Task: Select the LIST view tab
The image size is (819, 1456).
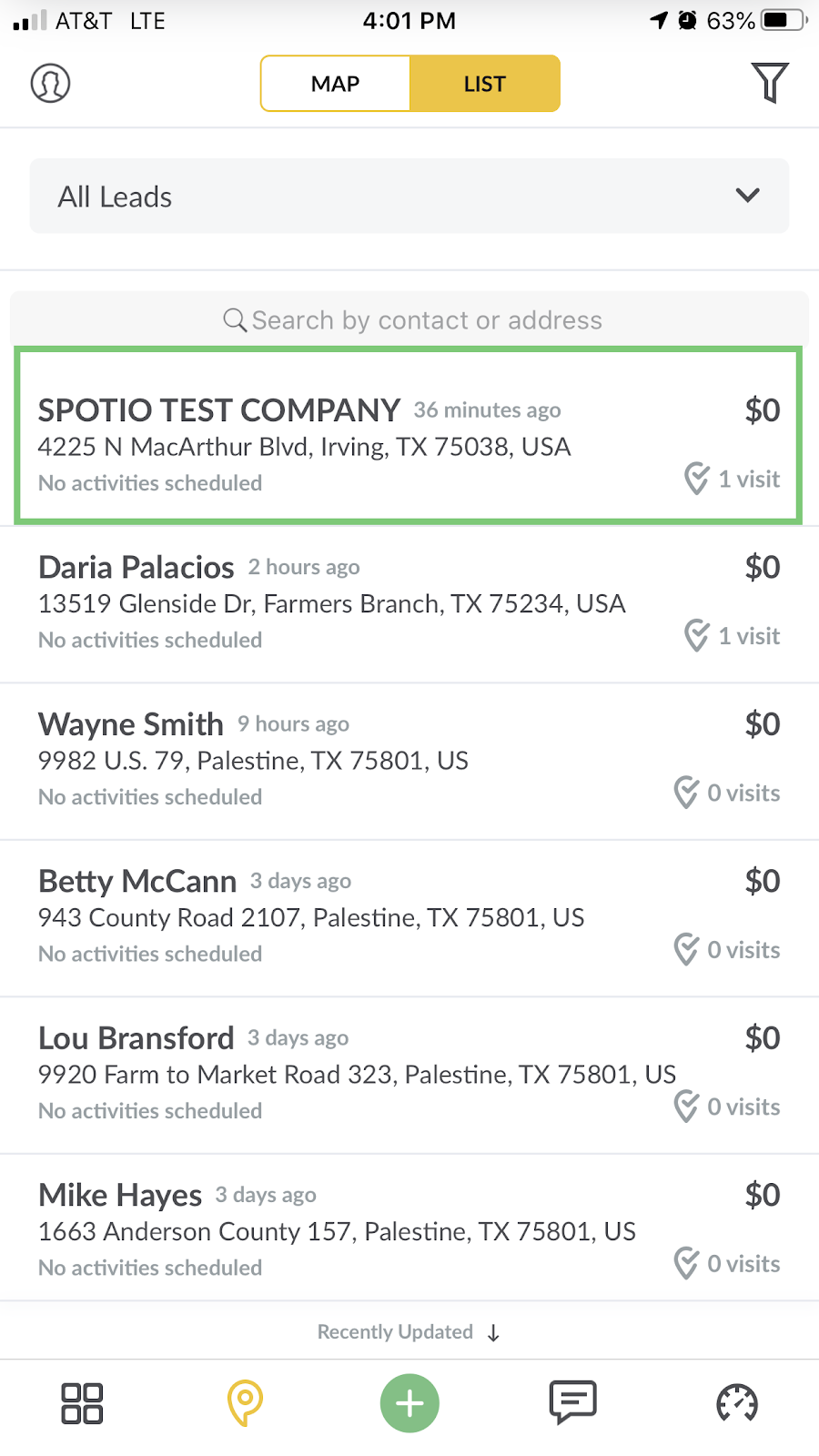Action: [485, 84]
